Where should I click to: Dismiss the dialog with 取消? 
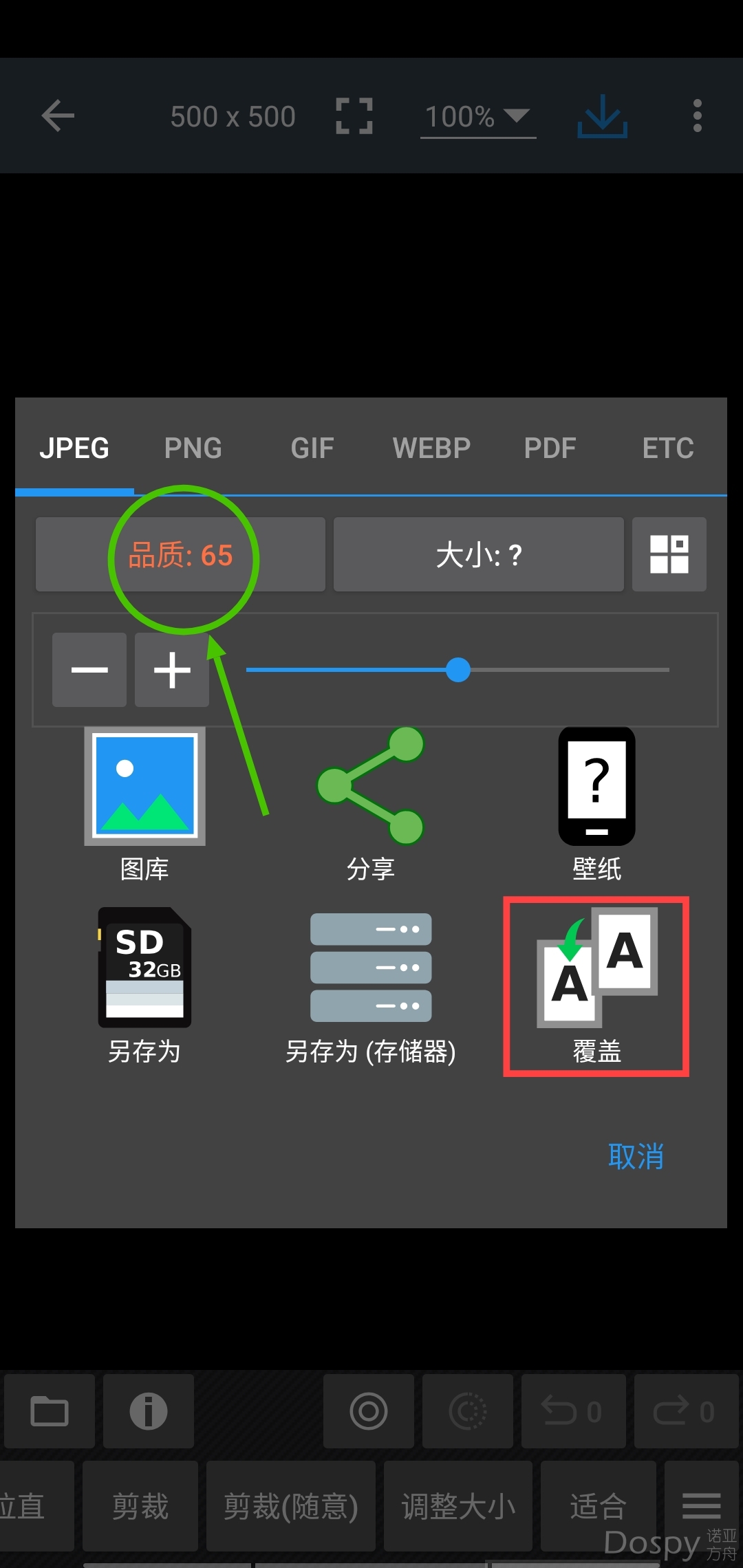pos(636,1157)
